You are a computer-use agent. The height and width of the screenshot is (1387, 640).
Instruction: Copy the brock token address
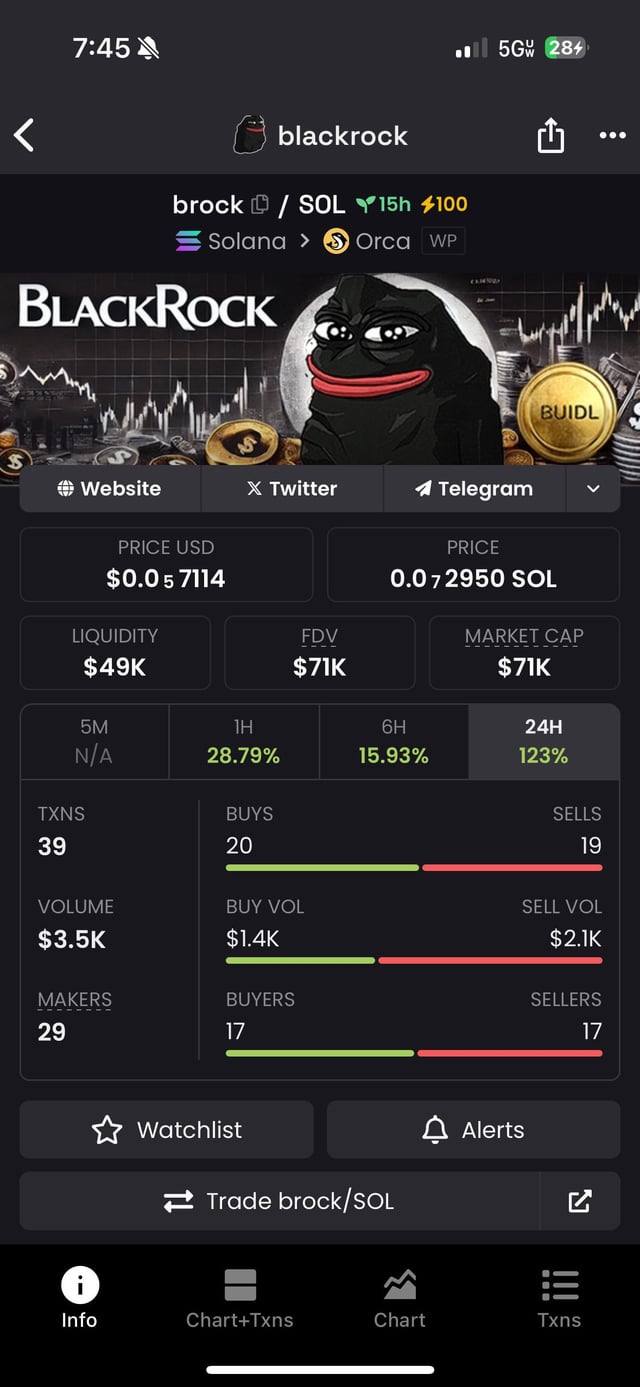[x=260, y=204]
